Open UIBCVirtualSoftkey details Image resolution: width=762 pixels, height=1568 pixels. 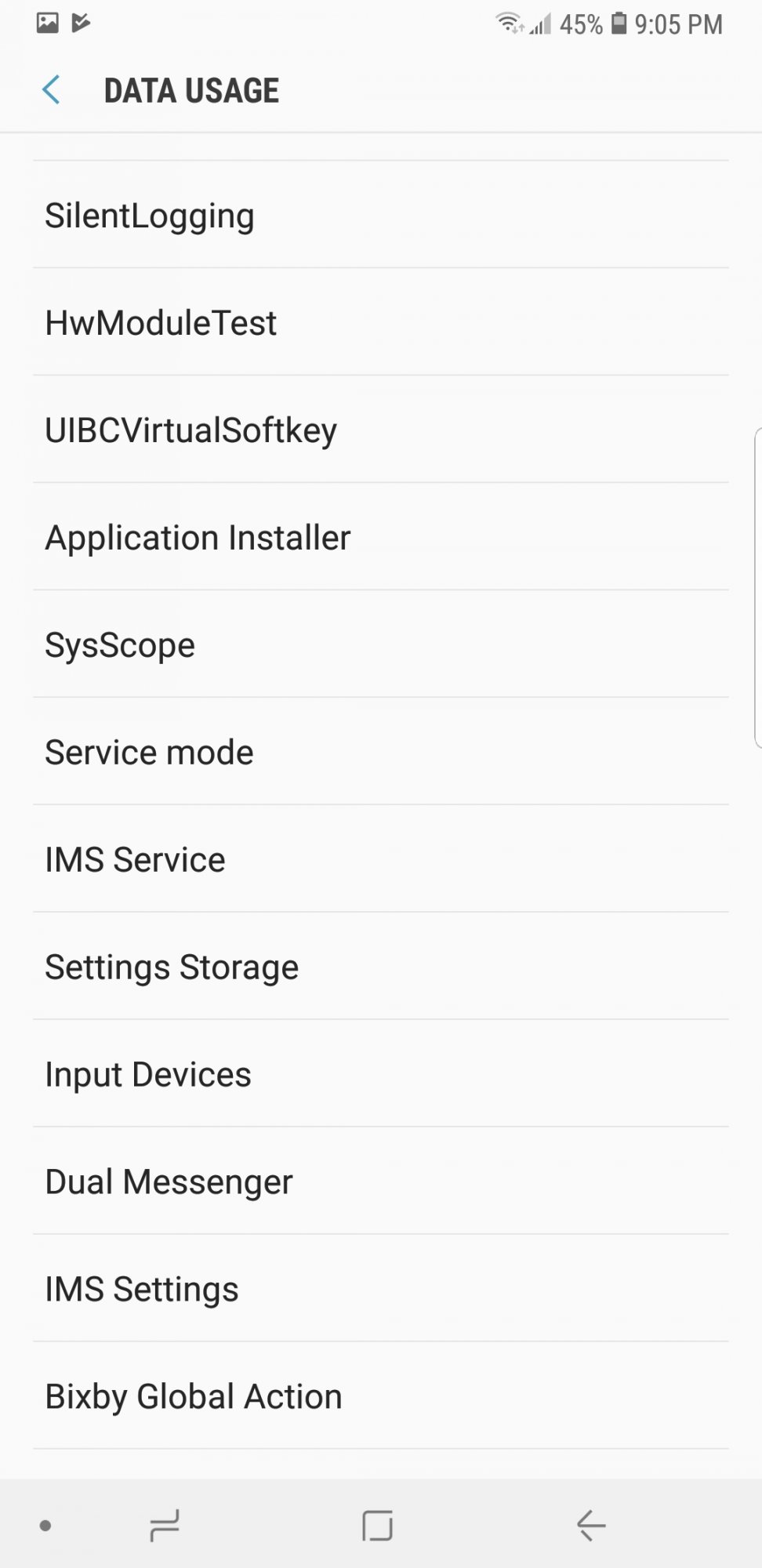[x=381, y=430]
